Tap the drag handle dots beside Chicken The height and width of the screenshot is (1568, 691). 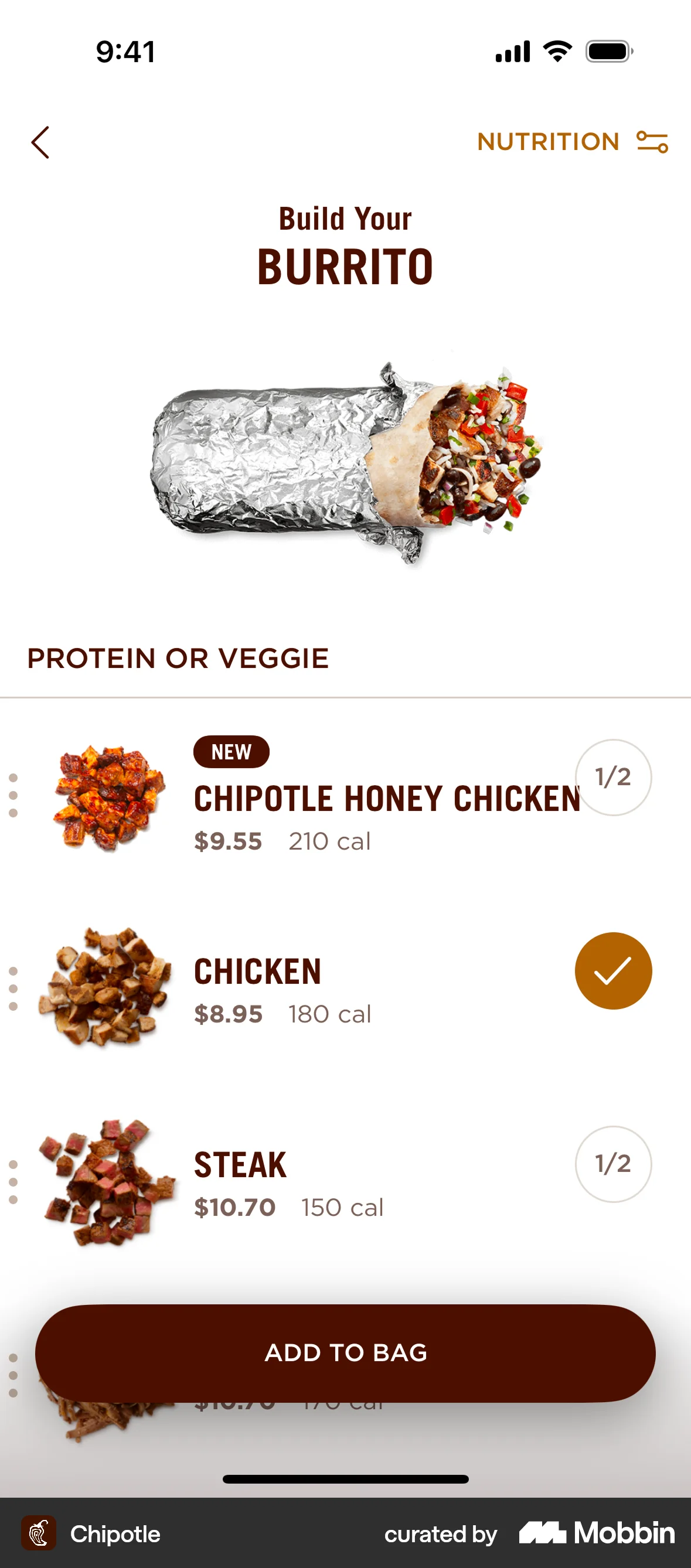pos(13,987)
